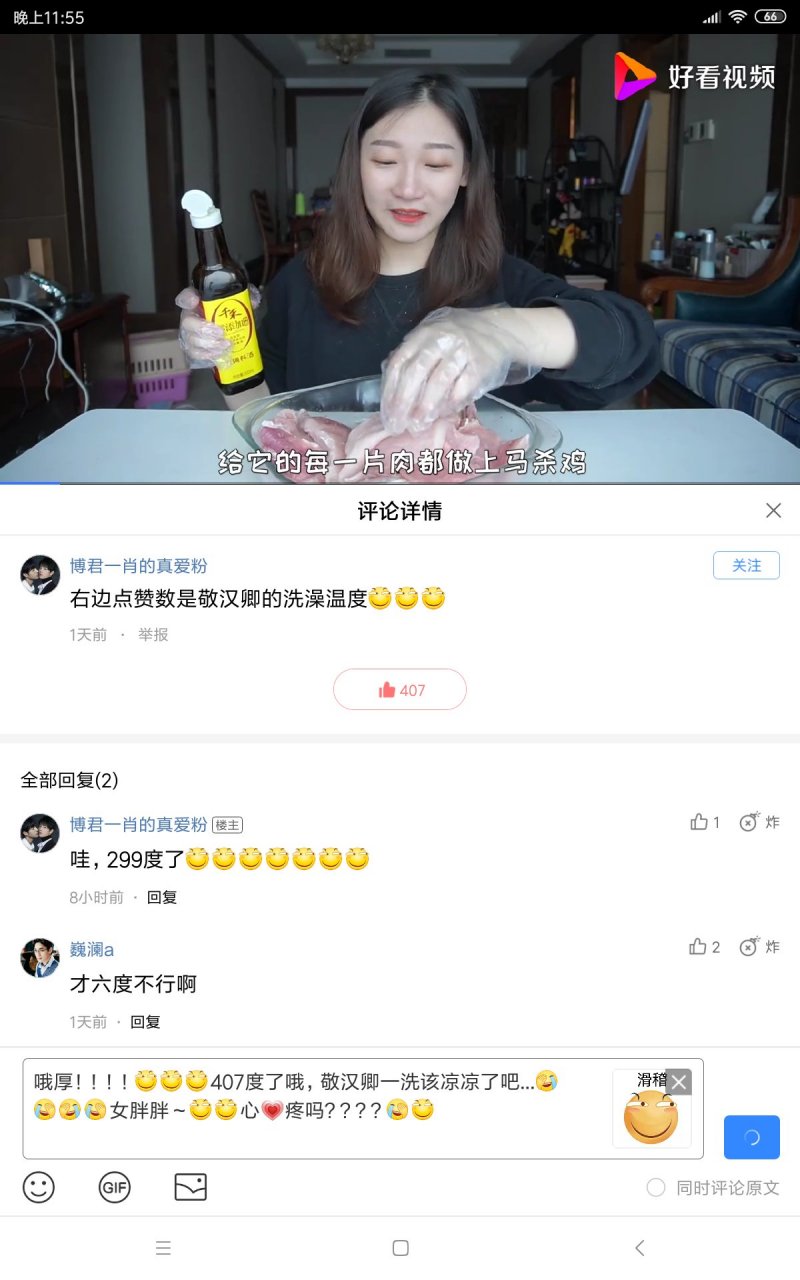
Task: Open the emoji picker smiley icon
Action: coord(39,1189)
